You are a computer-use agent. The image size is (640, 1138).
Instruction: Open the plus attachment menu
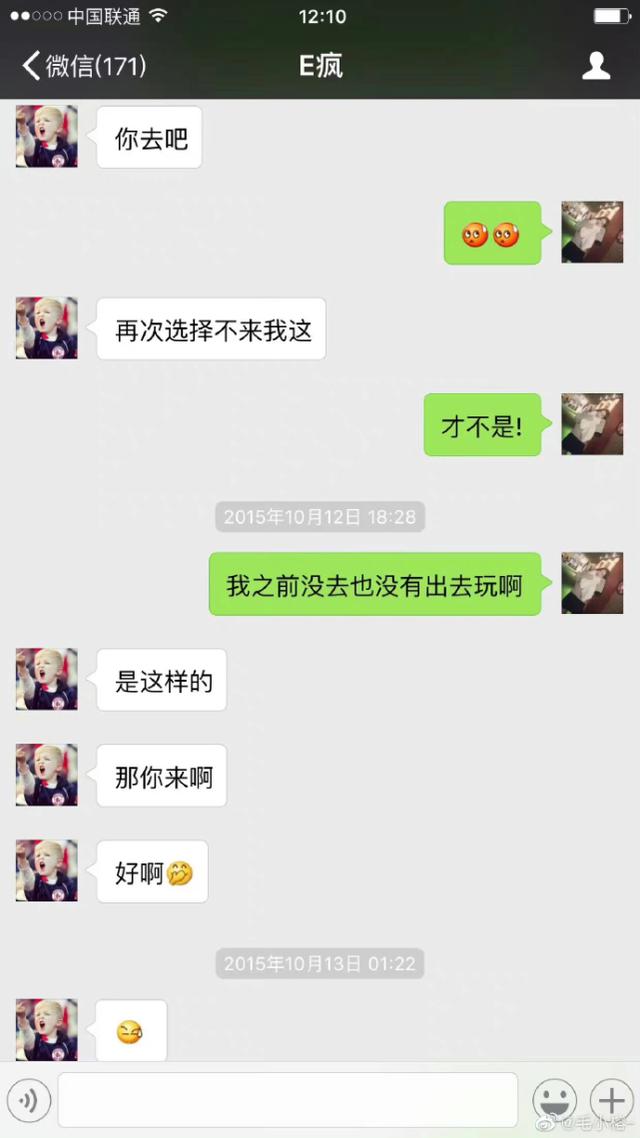(x=611, y=1100)
